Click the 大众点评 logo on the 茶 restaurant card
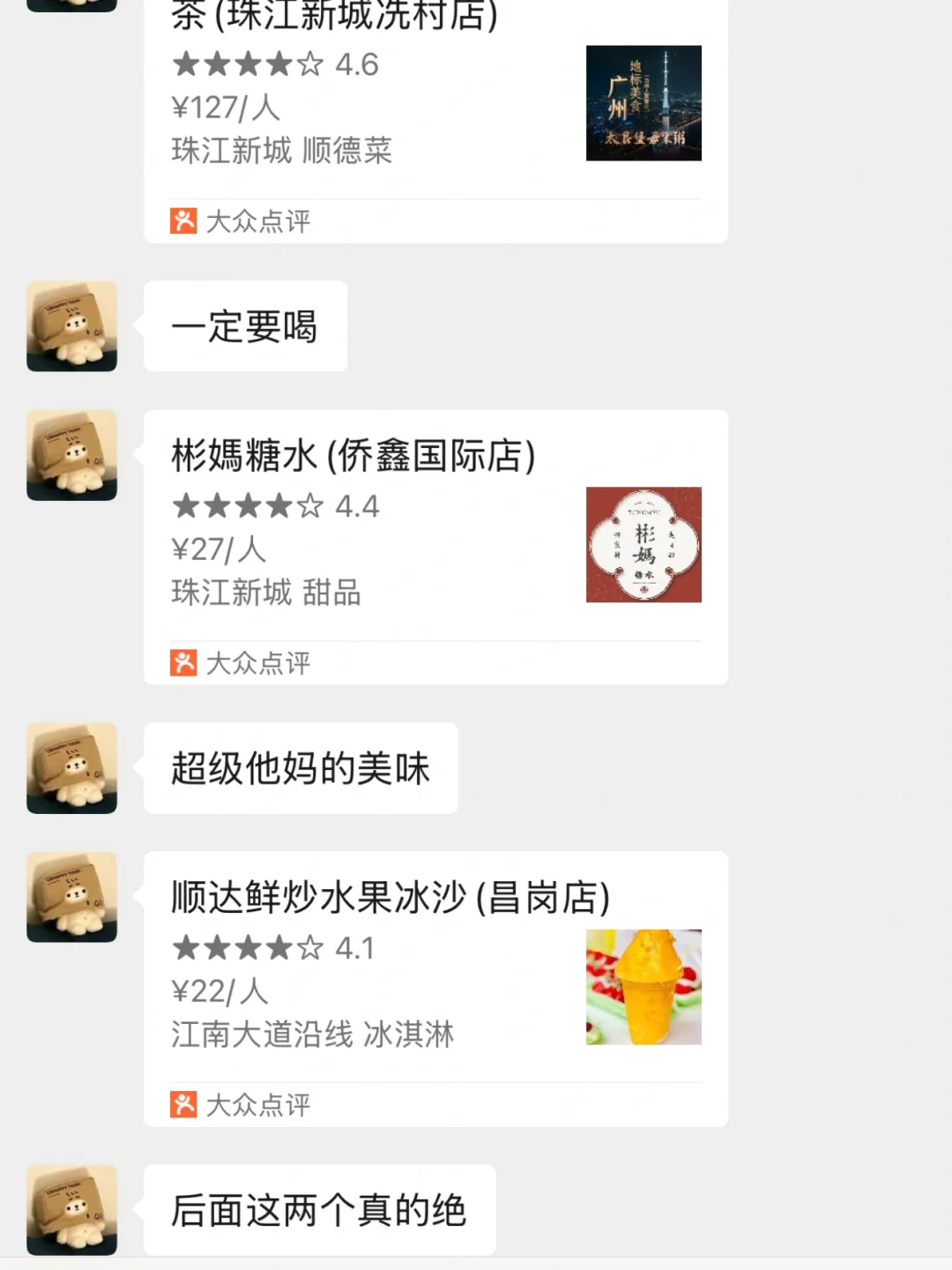 click(182, 221)
